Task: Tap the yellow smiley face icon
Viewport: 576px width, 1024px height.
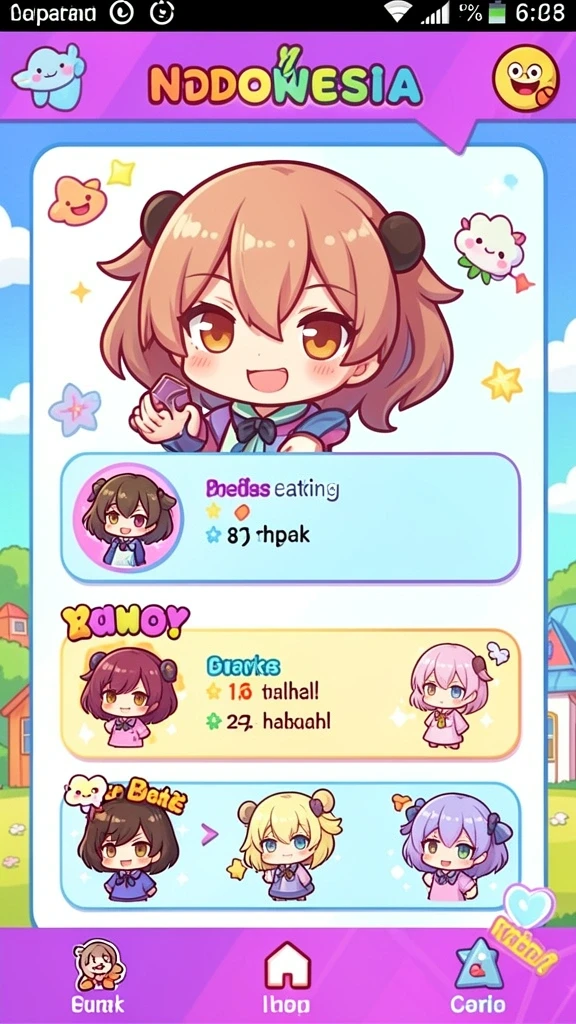Action: pos(526,78)
